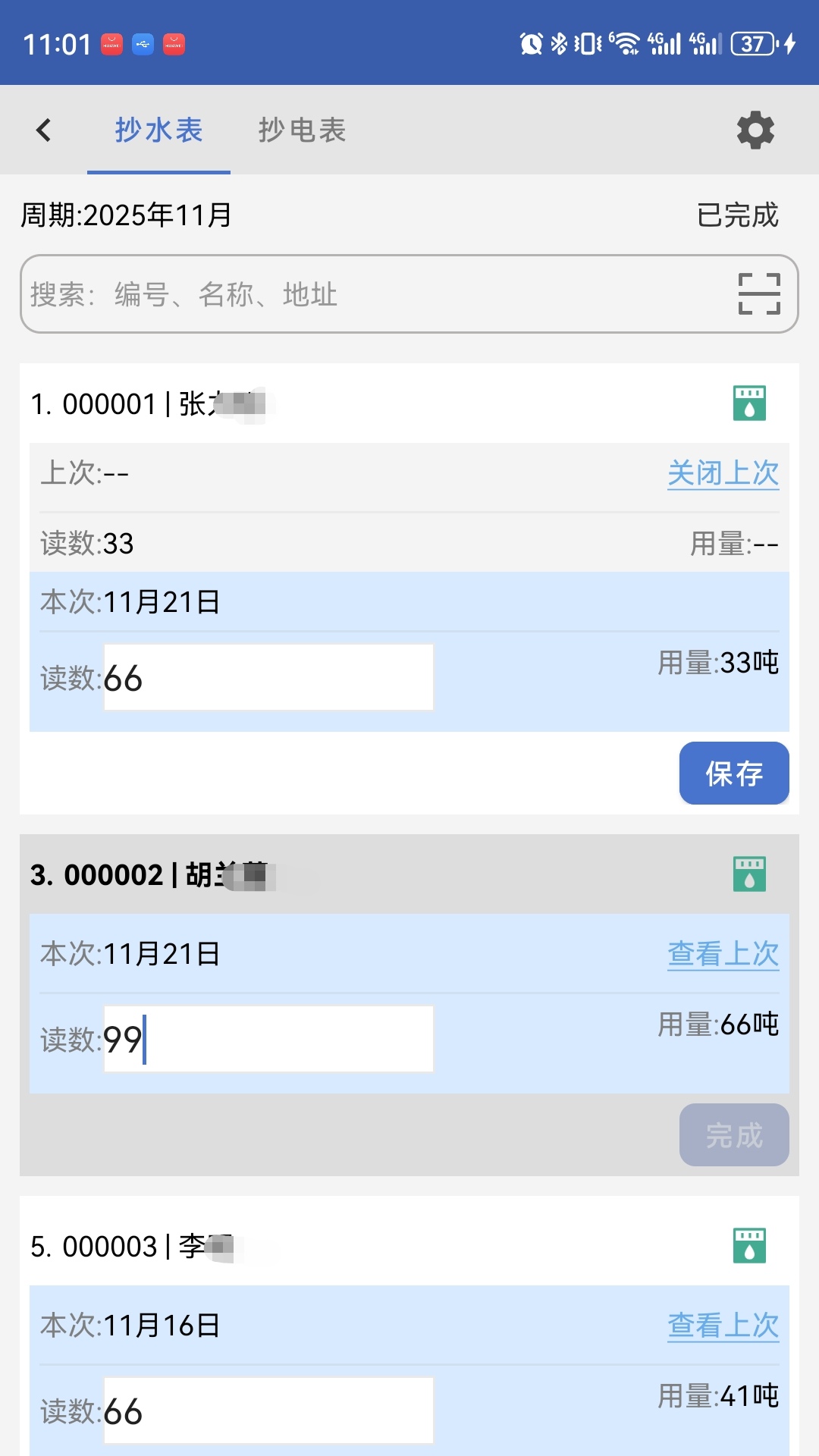Click the battery indicator showing 37
The image size is (819, 1456).
[752, 44]
